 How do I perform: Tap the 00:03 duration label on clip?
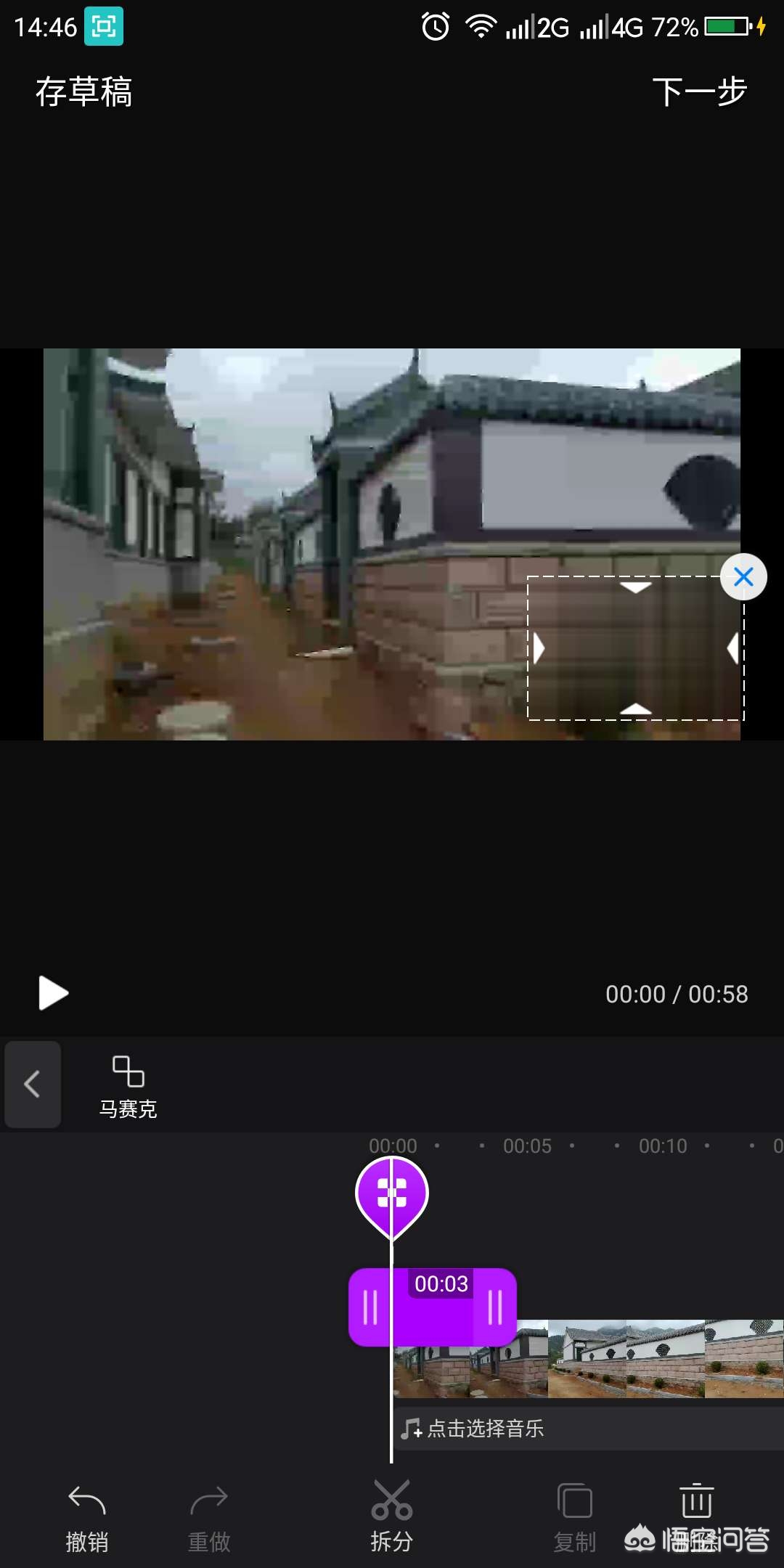443,1284
